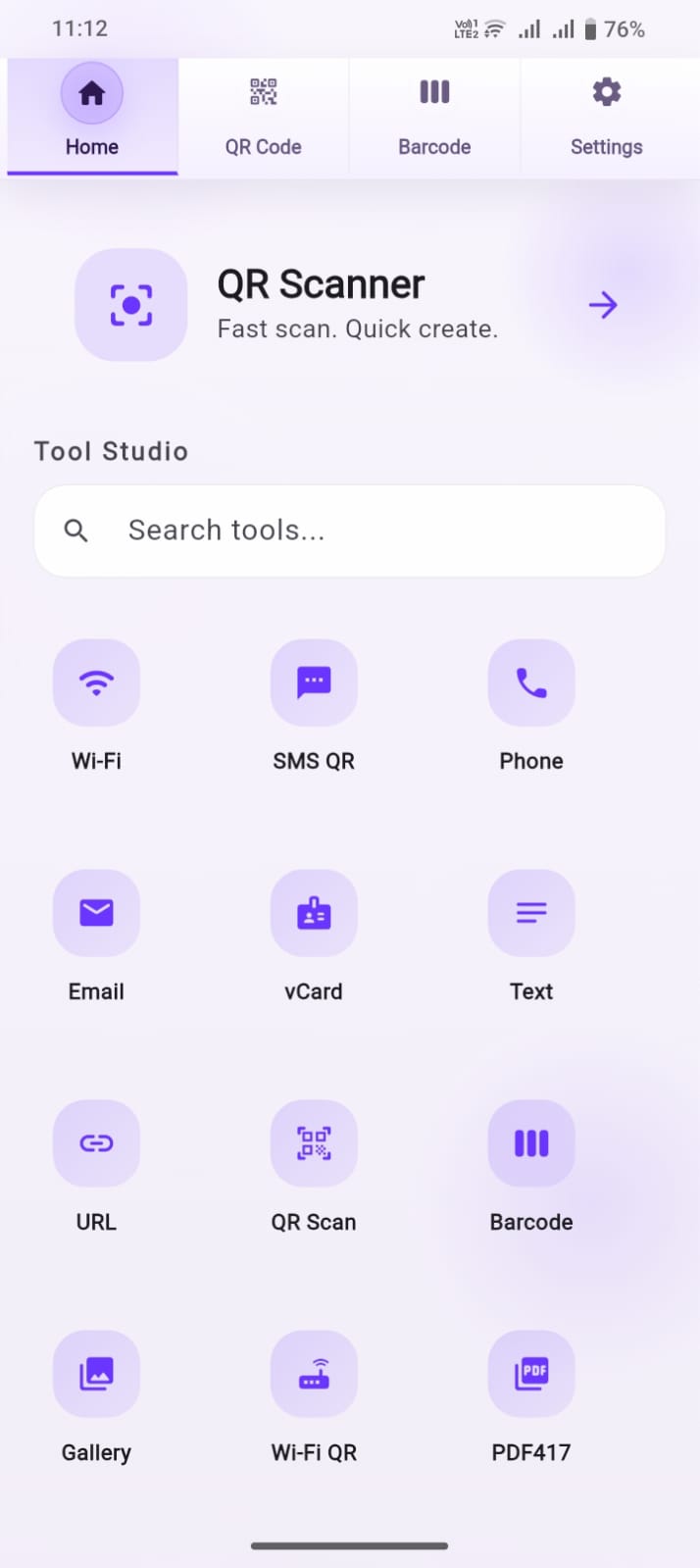The height and width of the screenshot is (1568, 700).
Task: Open the URL tool
Action: 96,1144
